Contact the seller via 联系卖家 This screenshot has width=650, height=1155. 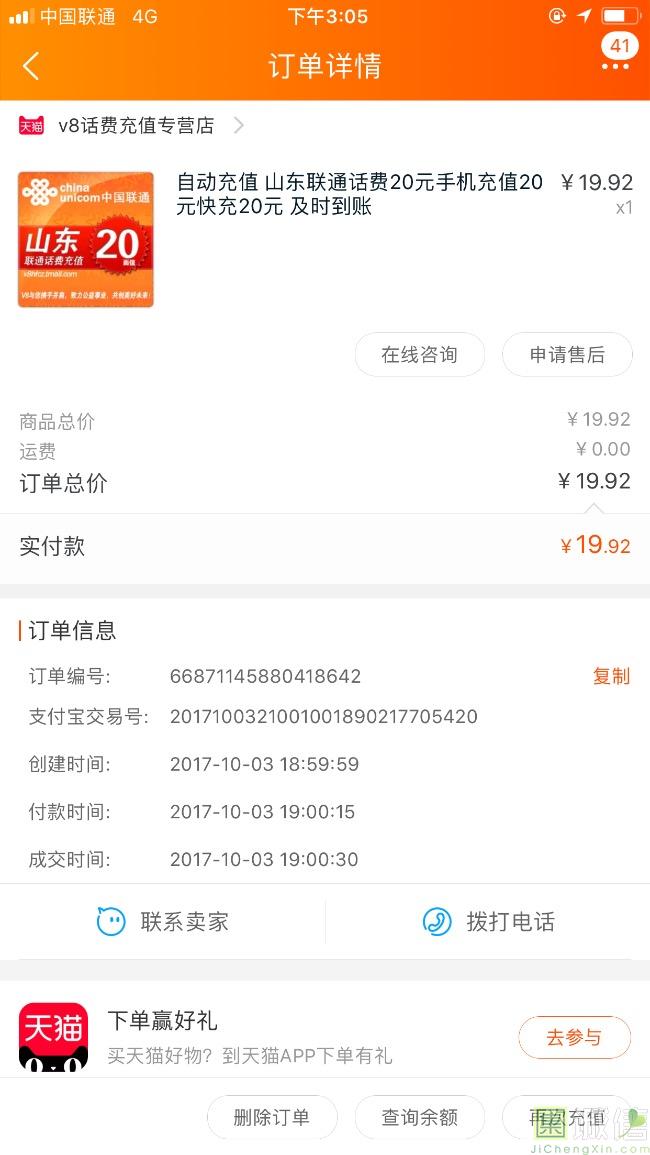pyautogui.click(x=163, y=921)
